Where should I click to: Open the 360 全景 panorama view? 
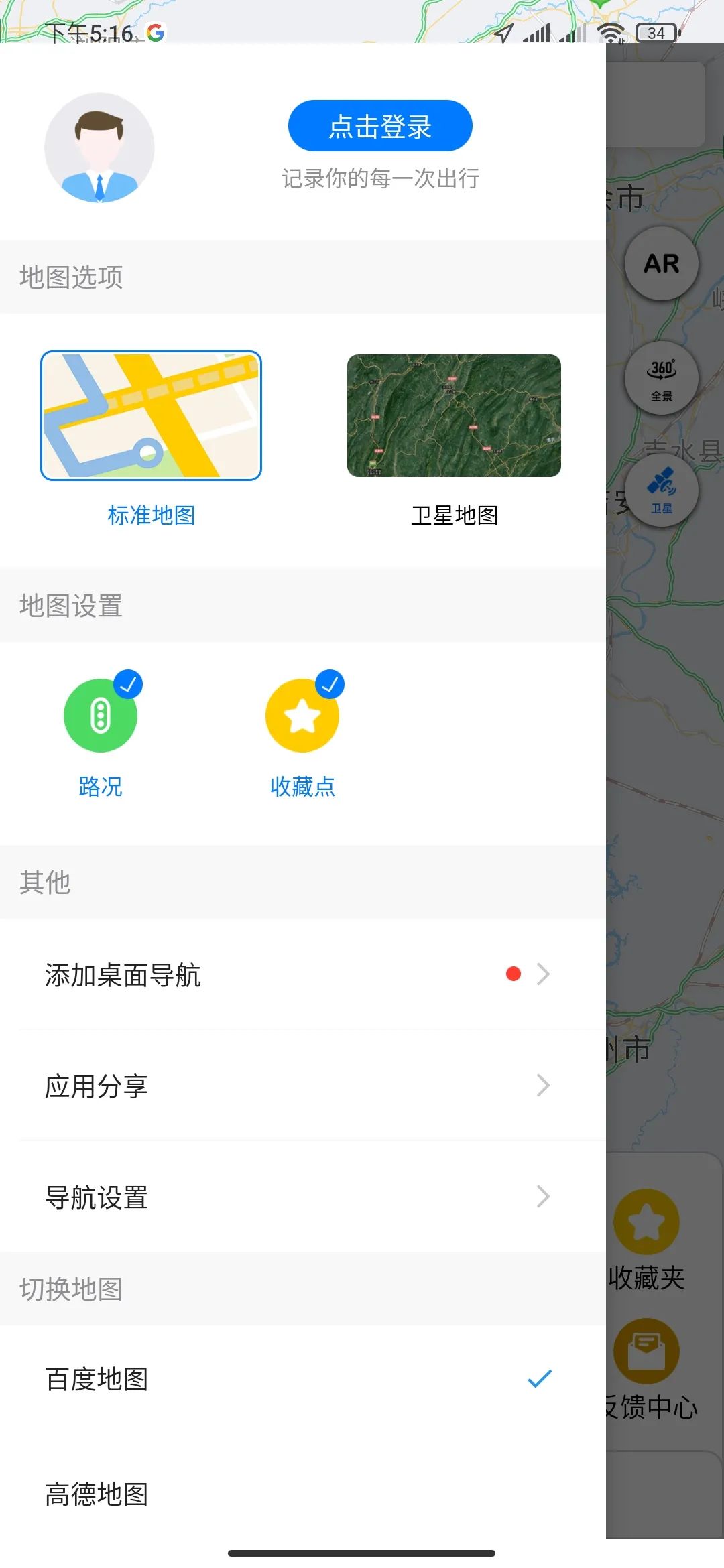click(662, 378)
